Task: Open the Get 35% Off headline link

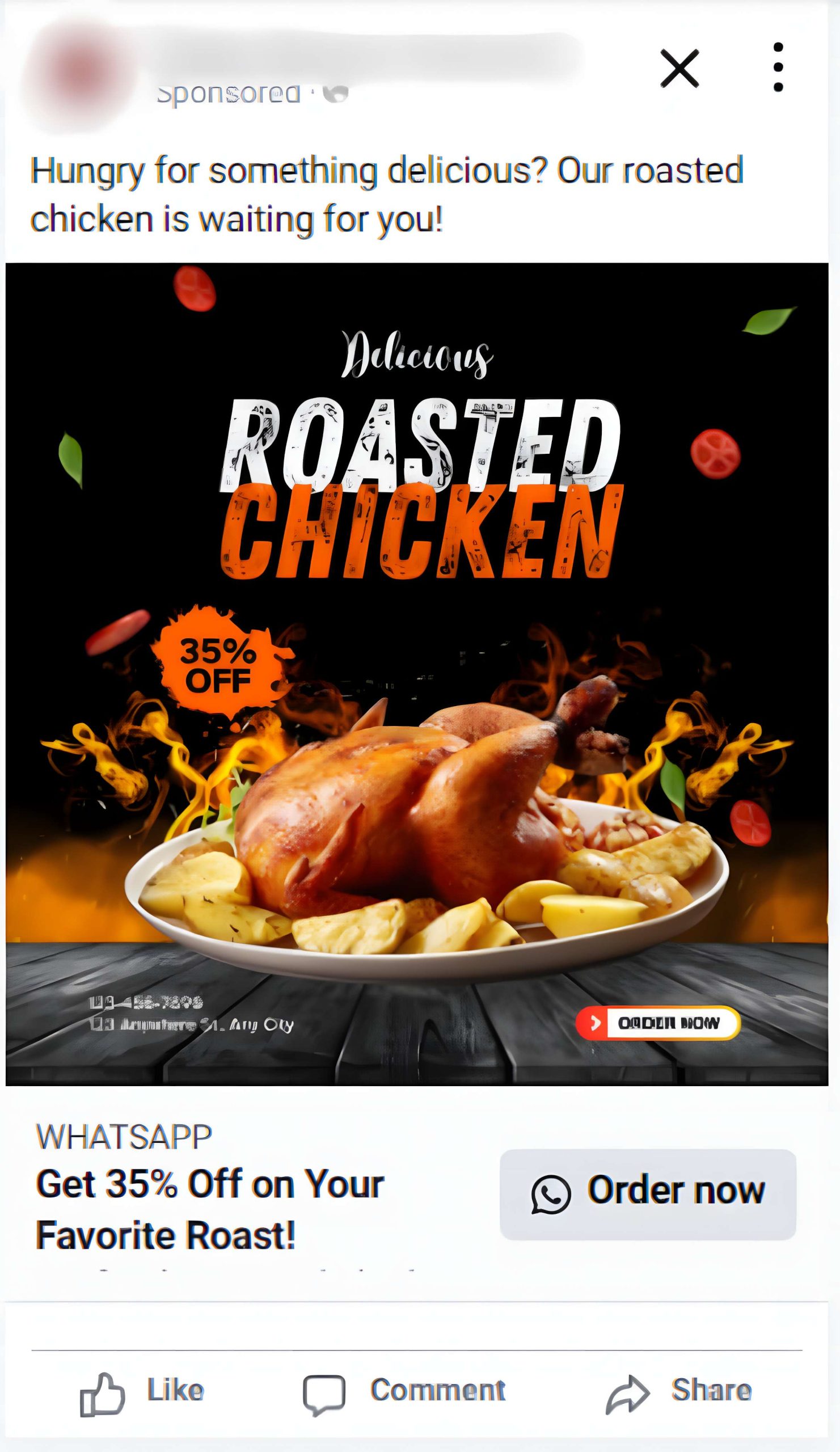Action: tap(210, 1210)
